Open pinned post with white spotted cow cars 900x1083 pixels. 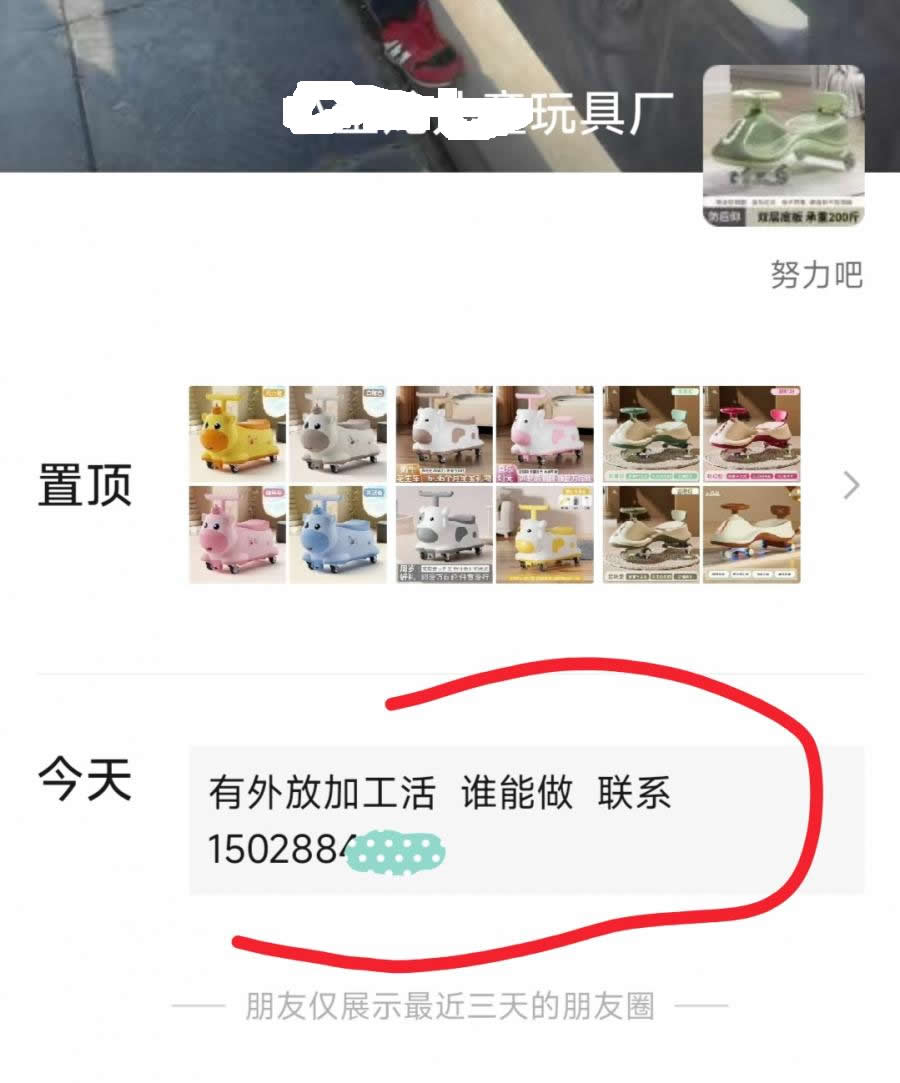pos(494,484)
